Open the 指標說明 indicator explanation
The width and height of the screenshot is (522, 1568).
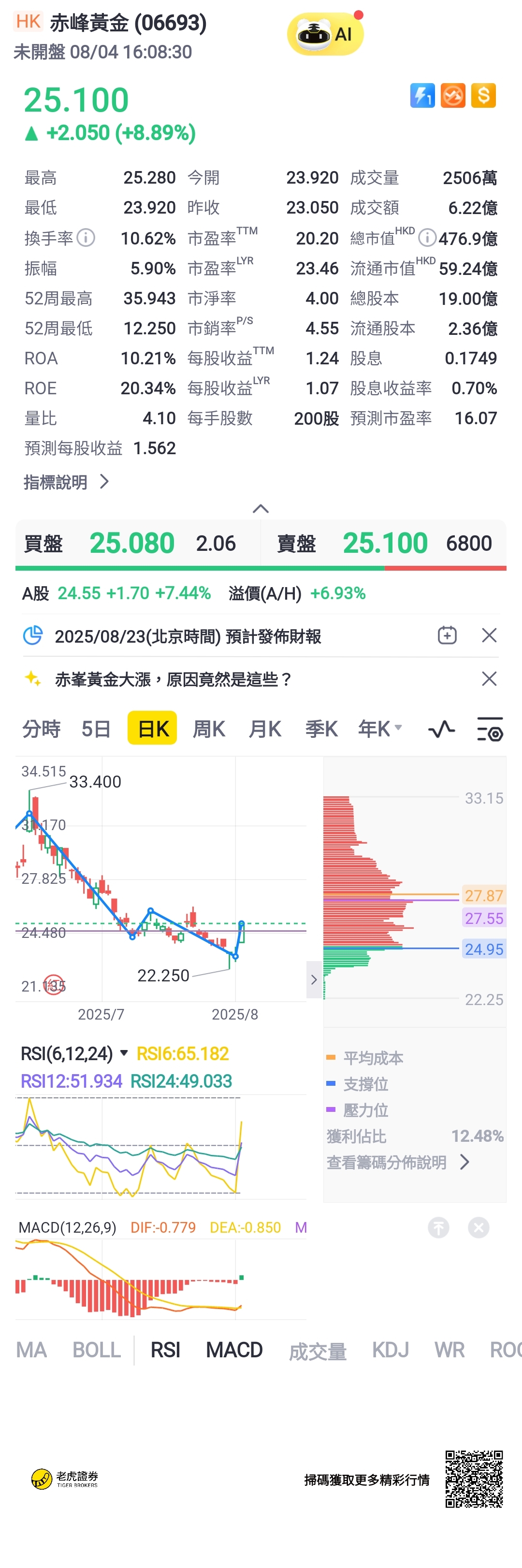coord(66,482)
